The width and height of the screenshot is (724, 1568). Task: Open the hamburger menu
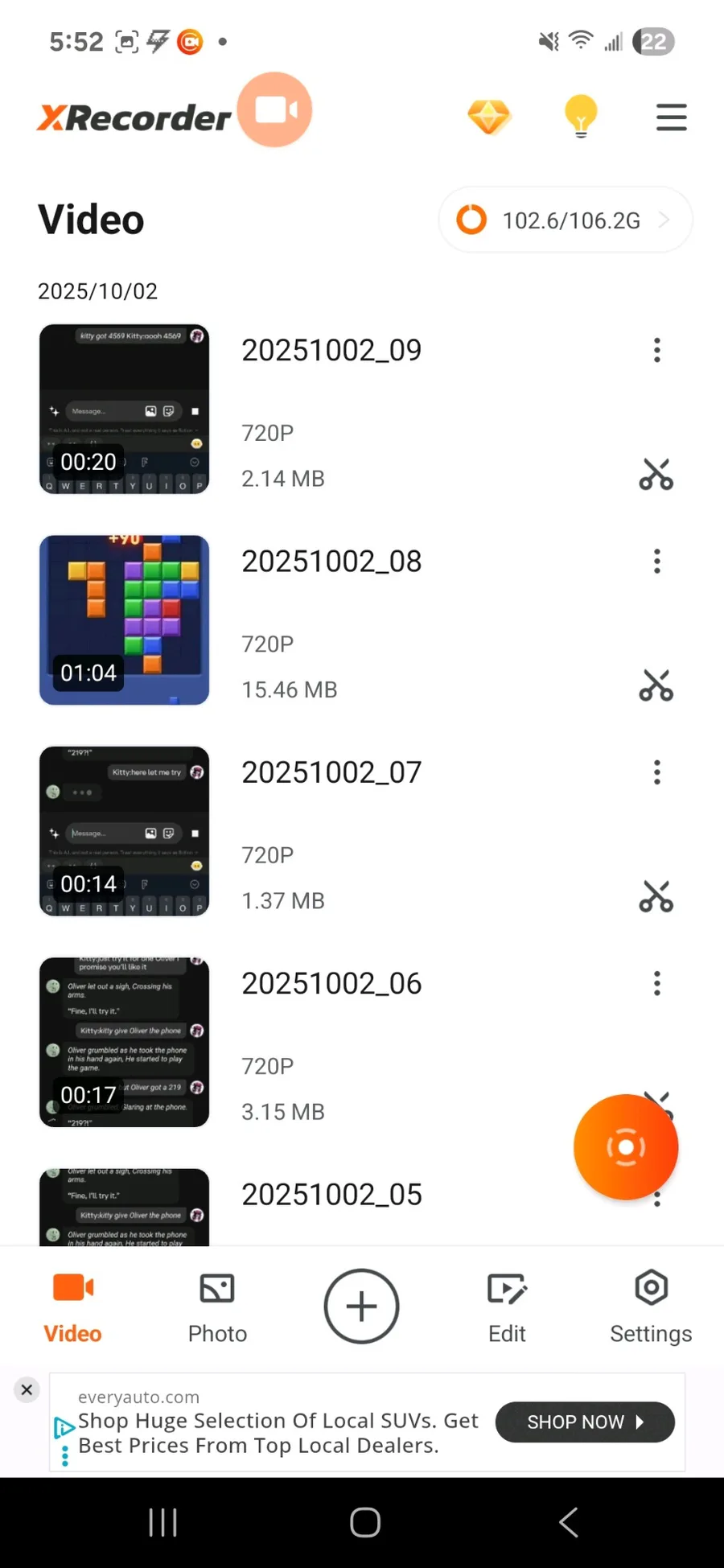click(671, 117)
